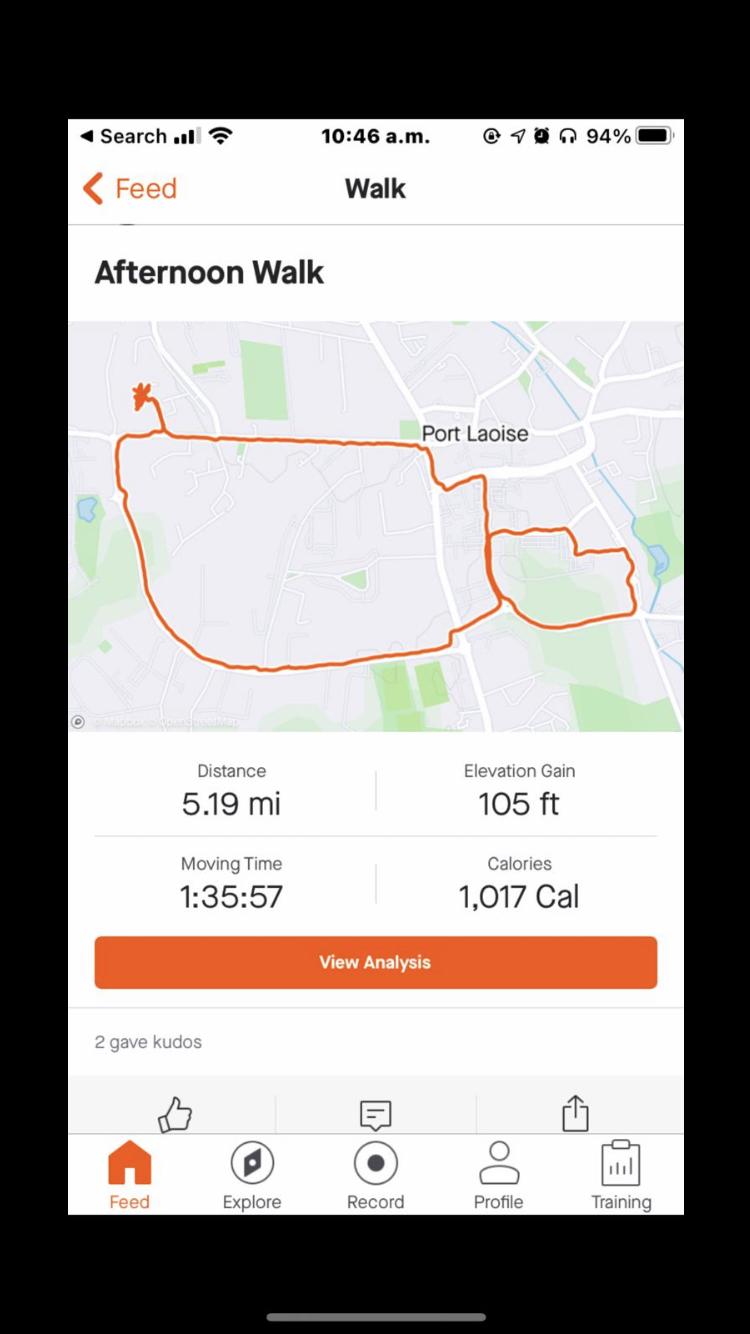
Task: Switch to the Profile tab
Action: coord(499,1176)
